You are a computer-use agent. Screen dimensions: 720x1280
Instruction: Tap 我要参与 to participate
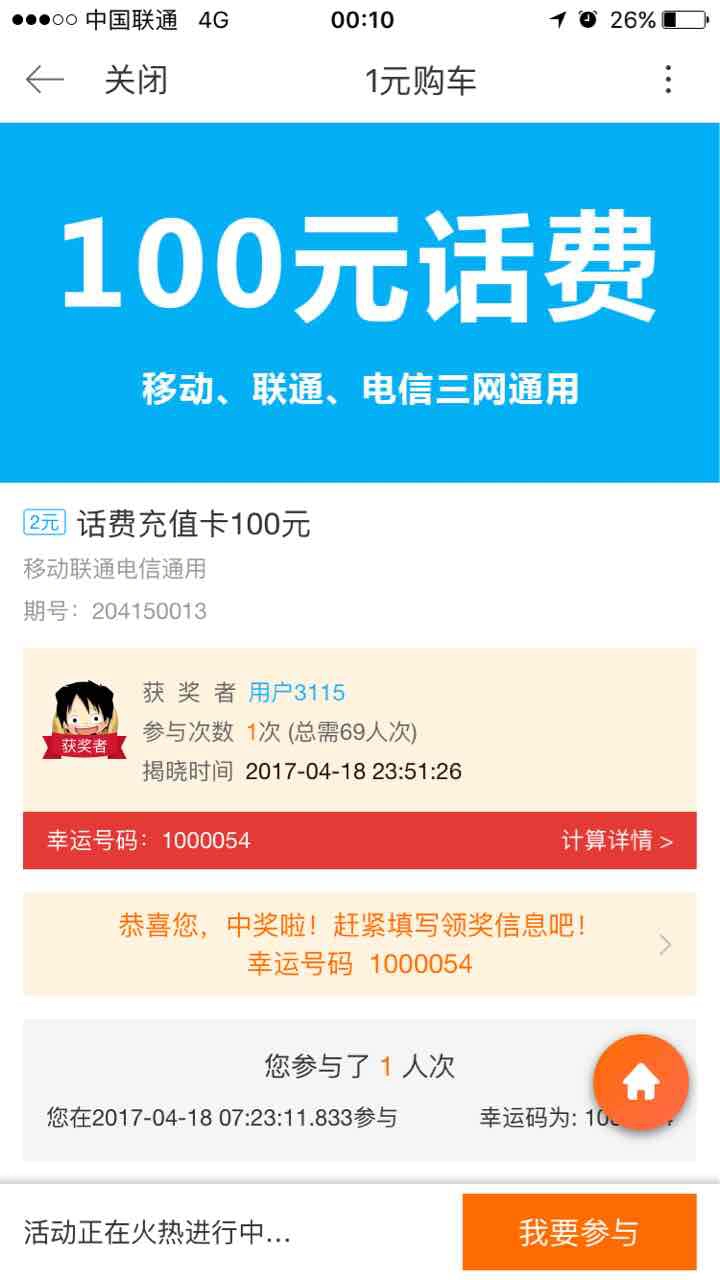pos(579,1232)
